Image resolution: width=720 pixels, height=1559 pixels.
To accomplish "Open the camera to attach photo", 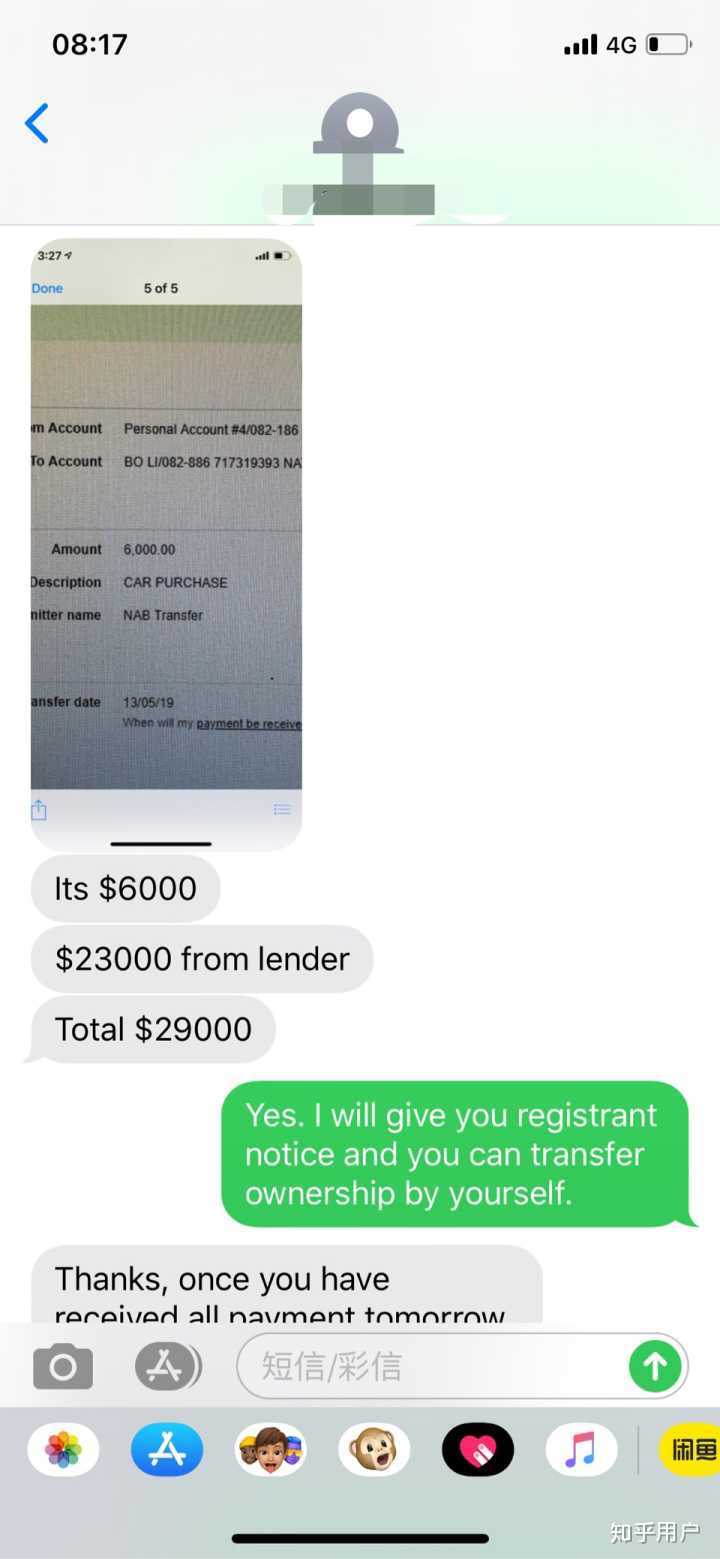I will click(63, 1367).
